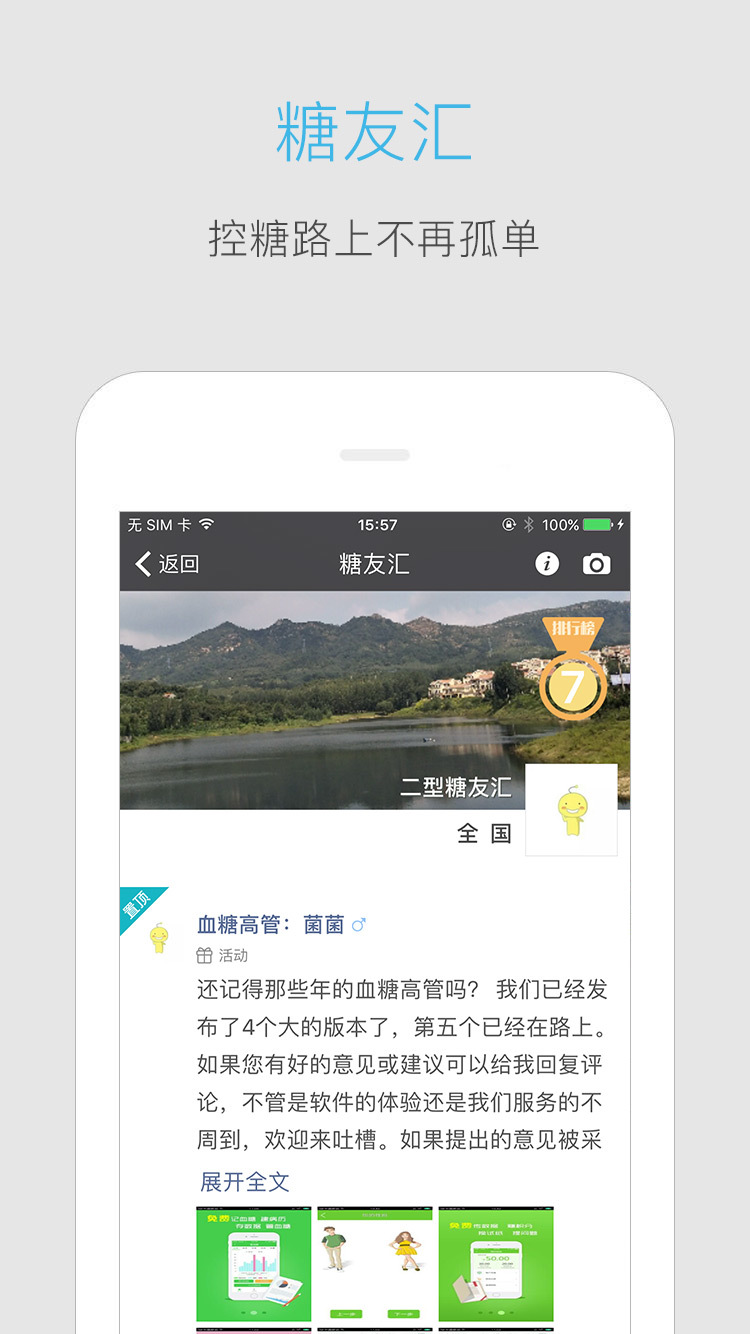750x1334 pixels.
Task: Tap the camera icon in the title bar
Action: (x=597, y=564)
